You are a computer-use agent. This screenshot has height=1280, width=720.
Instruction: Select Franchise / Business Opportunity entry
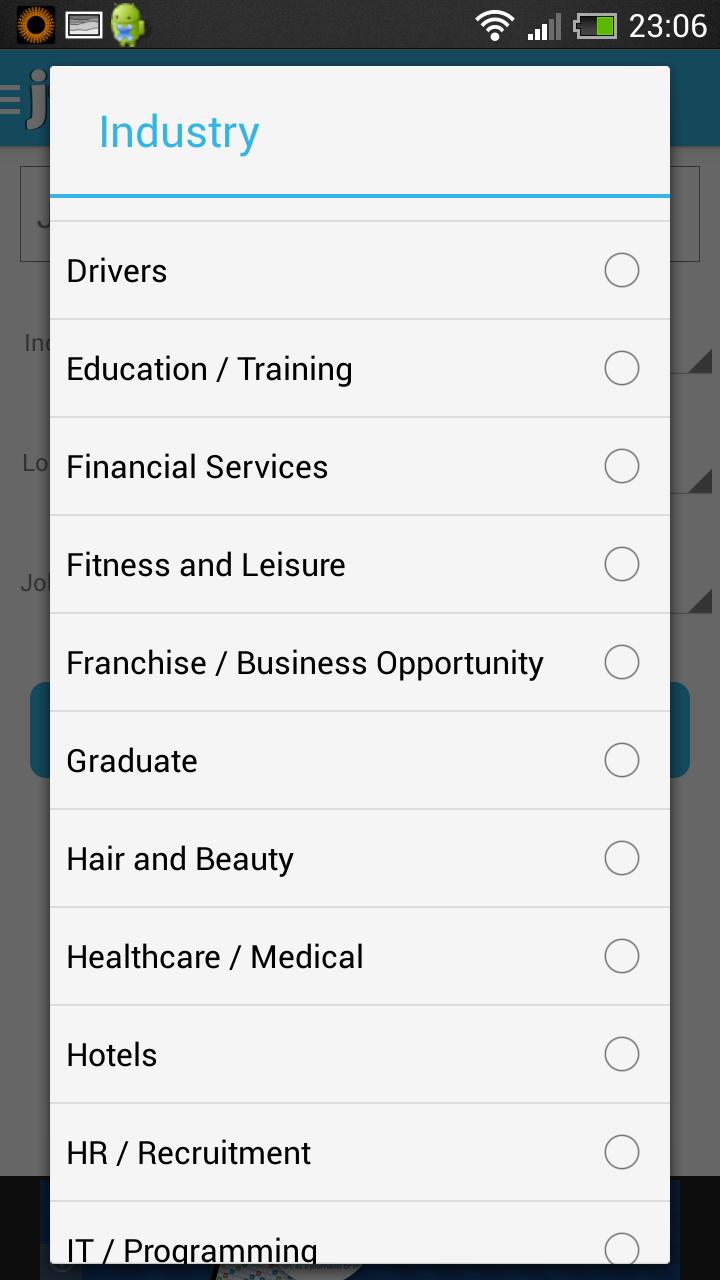click(360, 662)
